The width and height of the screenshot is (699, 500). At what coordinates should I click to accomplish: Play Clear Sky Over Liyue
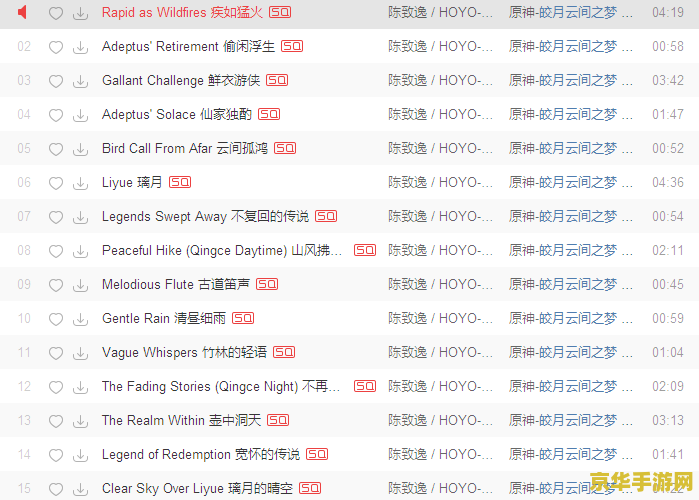(x=197, y=488)
